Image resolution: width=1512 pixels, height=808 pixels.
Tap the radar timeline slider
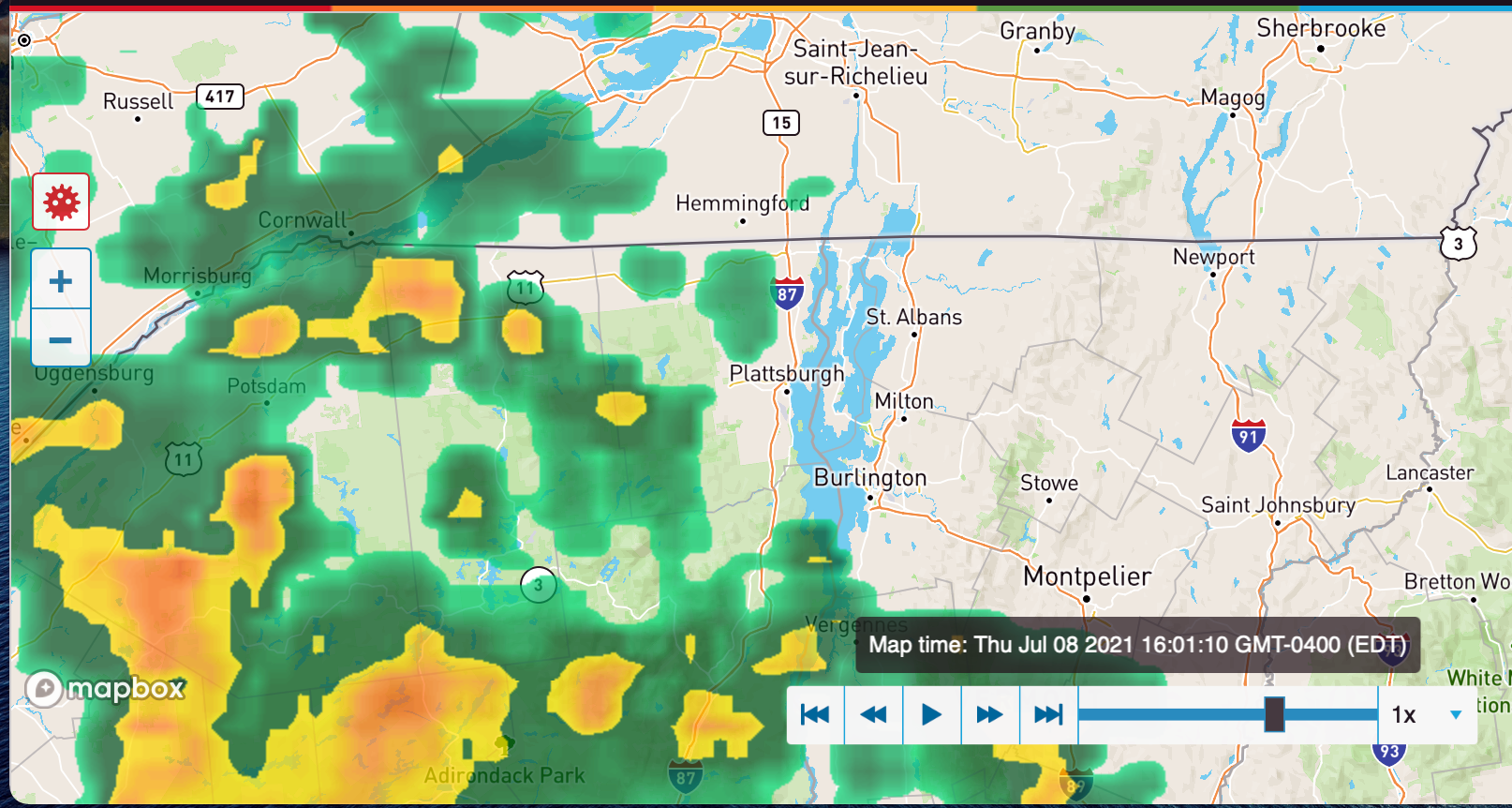[1274, 714]
